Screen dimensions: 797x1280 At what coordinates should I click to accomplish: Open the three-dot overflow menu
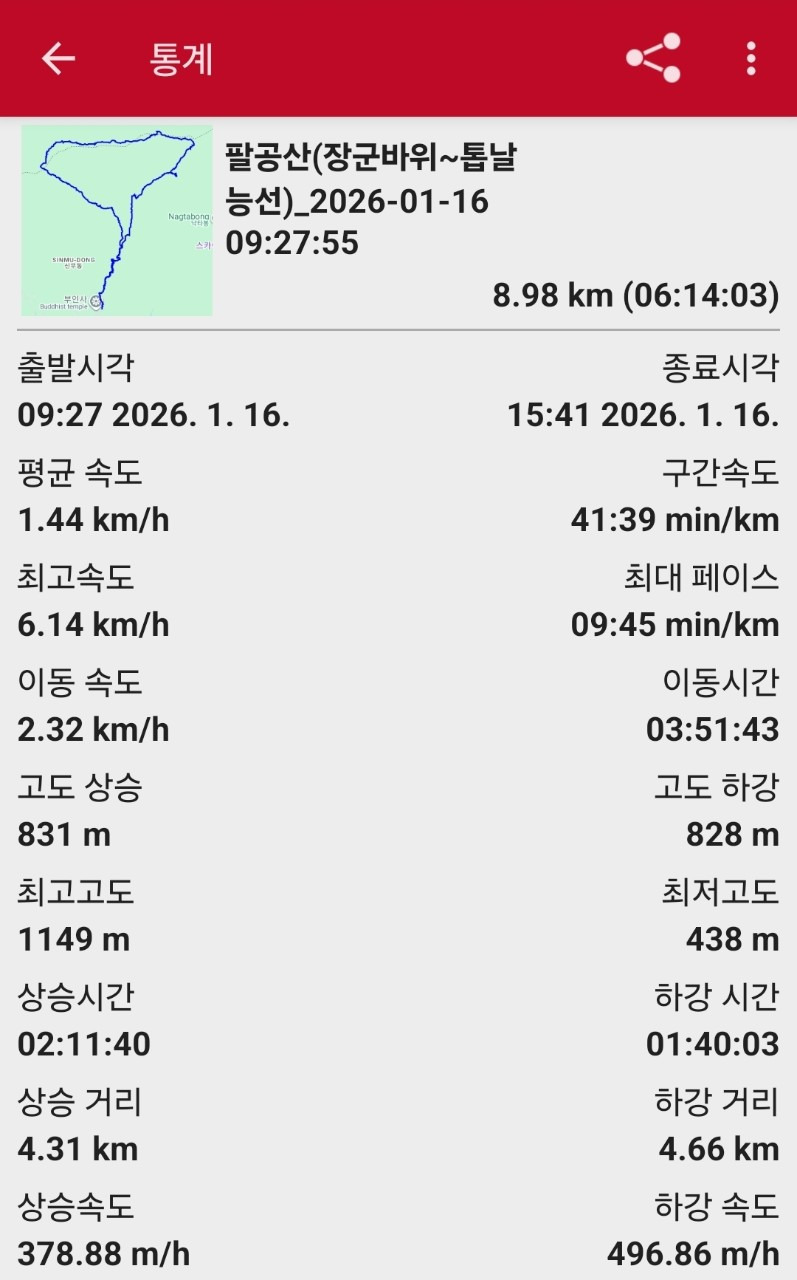[x=751, y=58]
